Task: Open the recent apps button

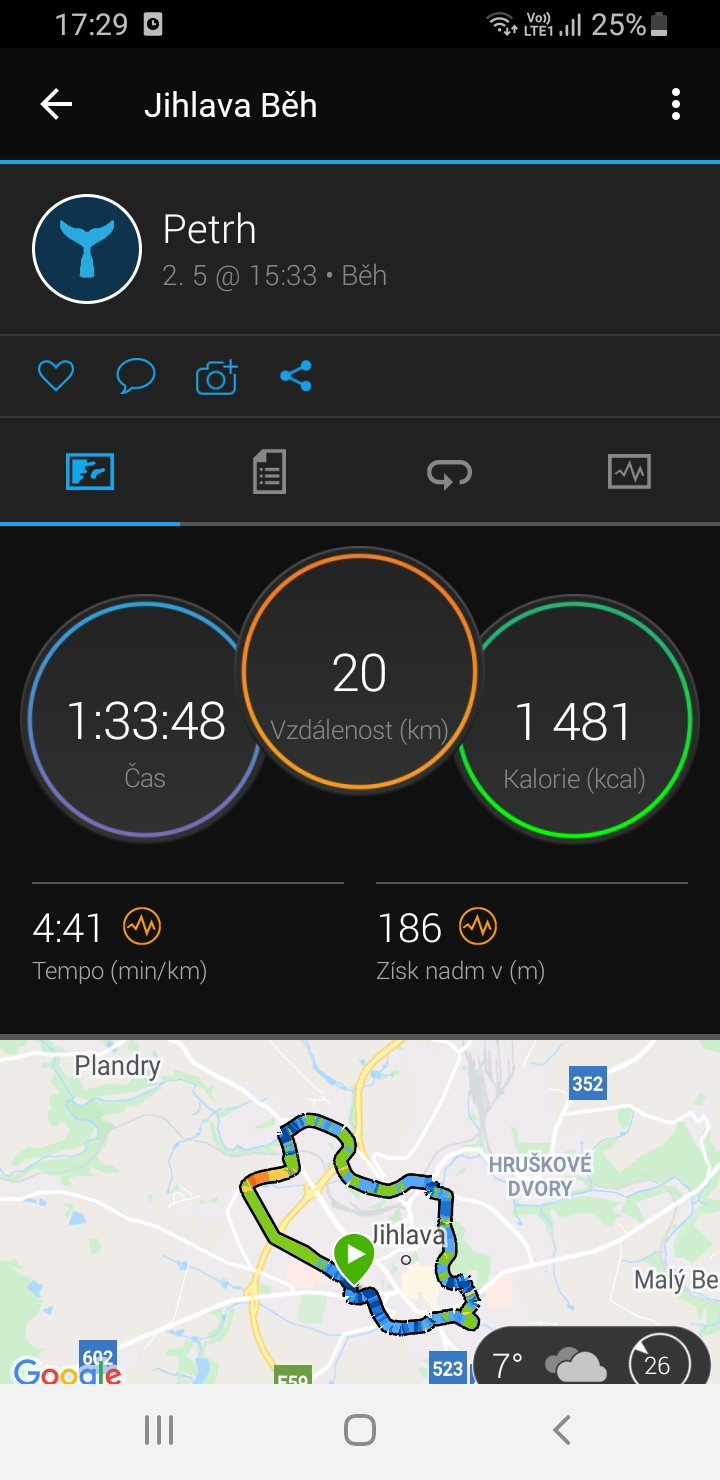Action: [159, 1430]
